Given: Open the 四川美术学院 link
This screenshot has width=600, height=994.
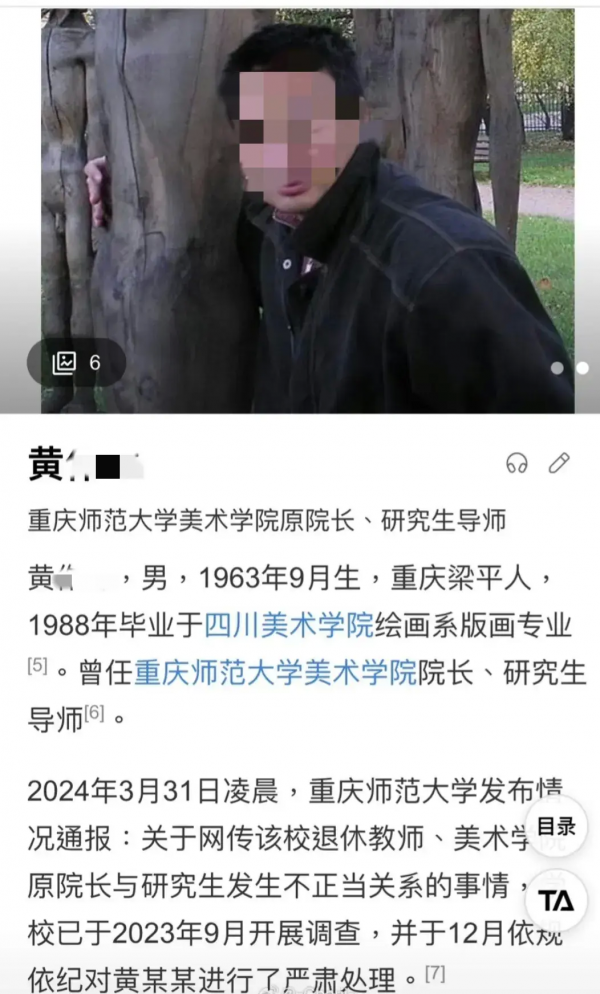Looking at the screenshot, I should click(x=288, y=626).
